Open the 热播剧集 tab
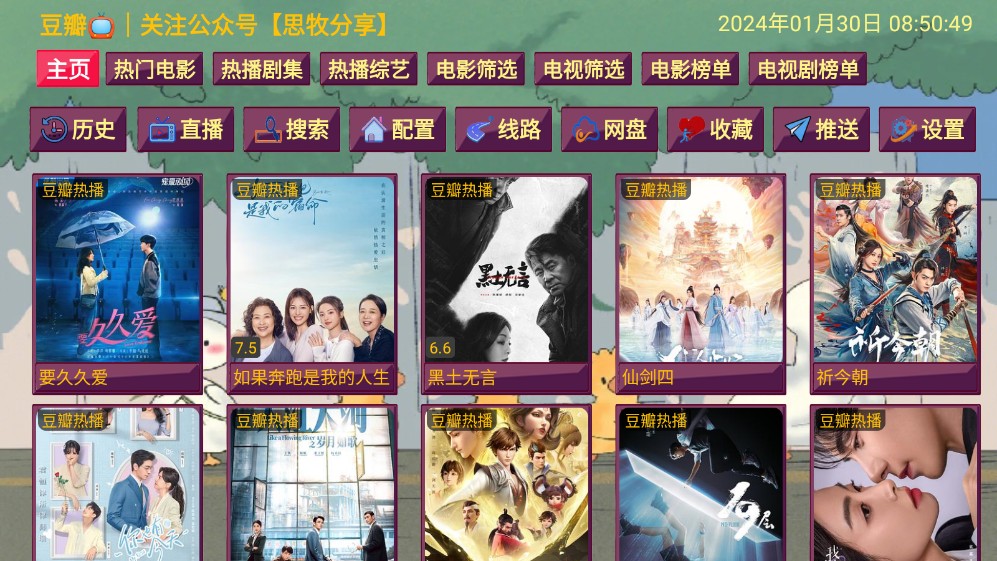 (262, 70)
